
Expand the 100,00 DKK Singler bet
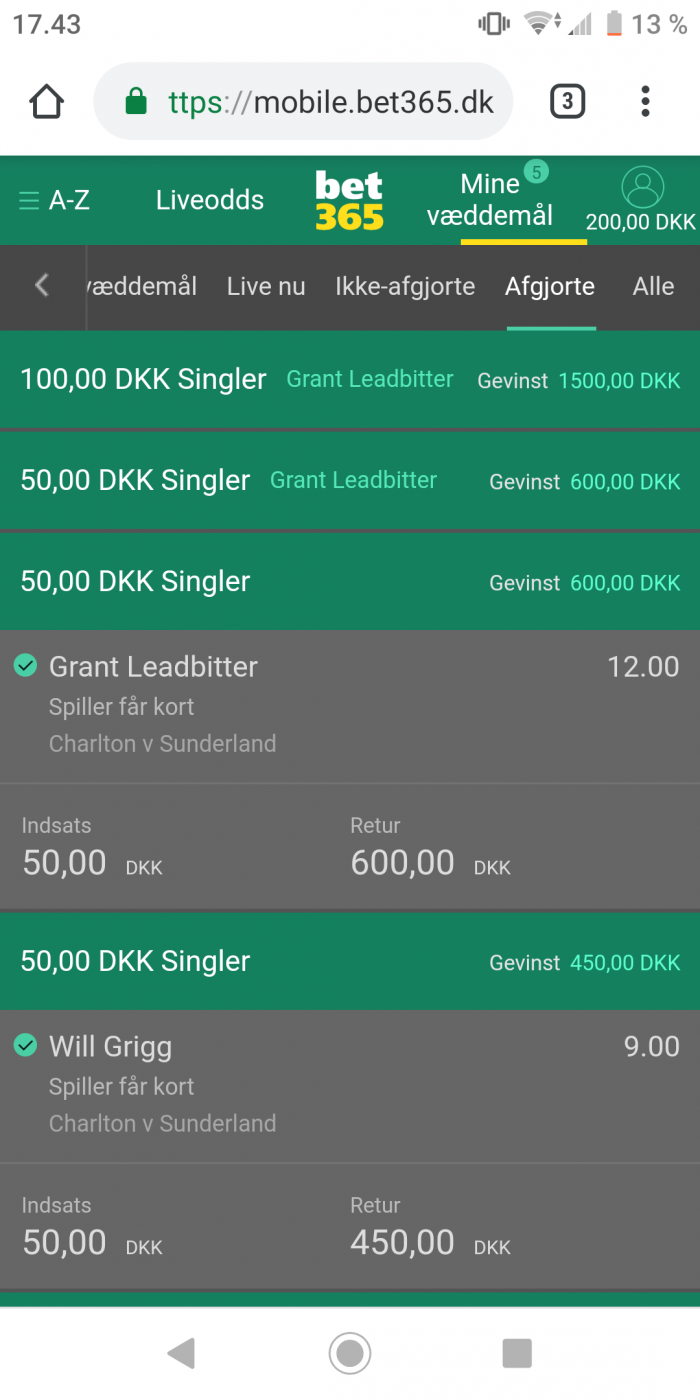[x=350, y=380]
